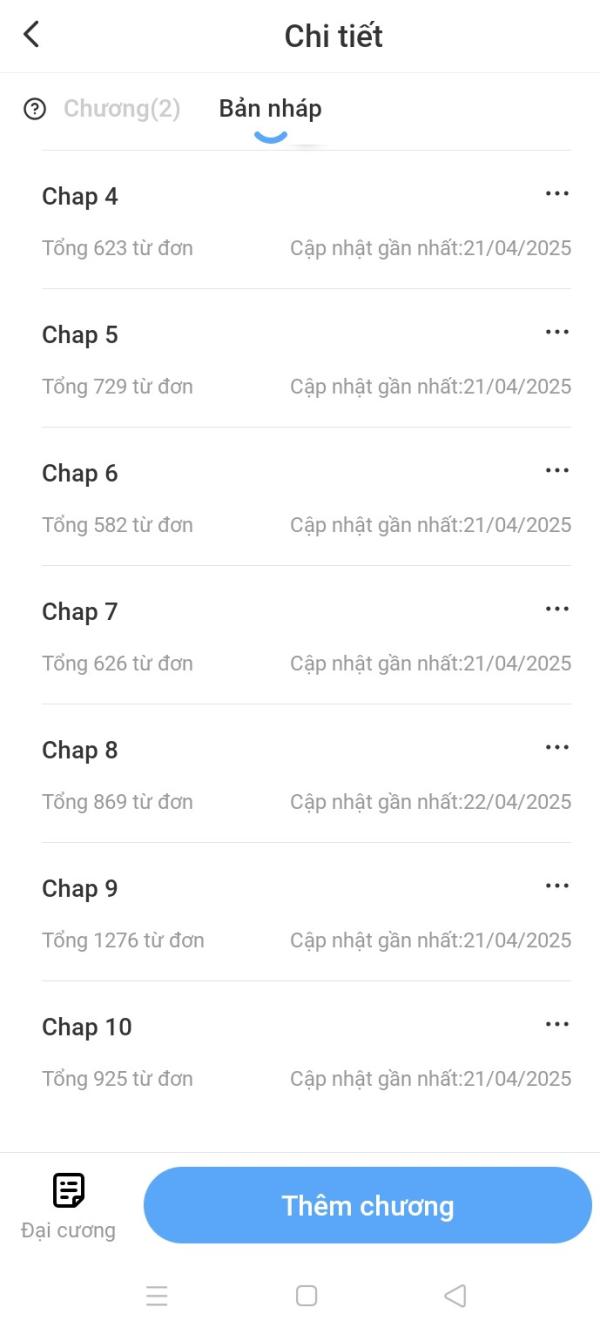Open the Chap 7 draft
This screenshot has width=600, height=1334.
80,612
